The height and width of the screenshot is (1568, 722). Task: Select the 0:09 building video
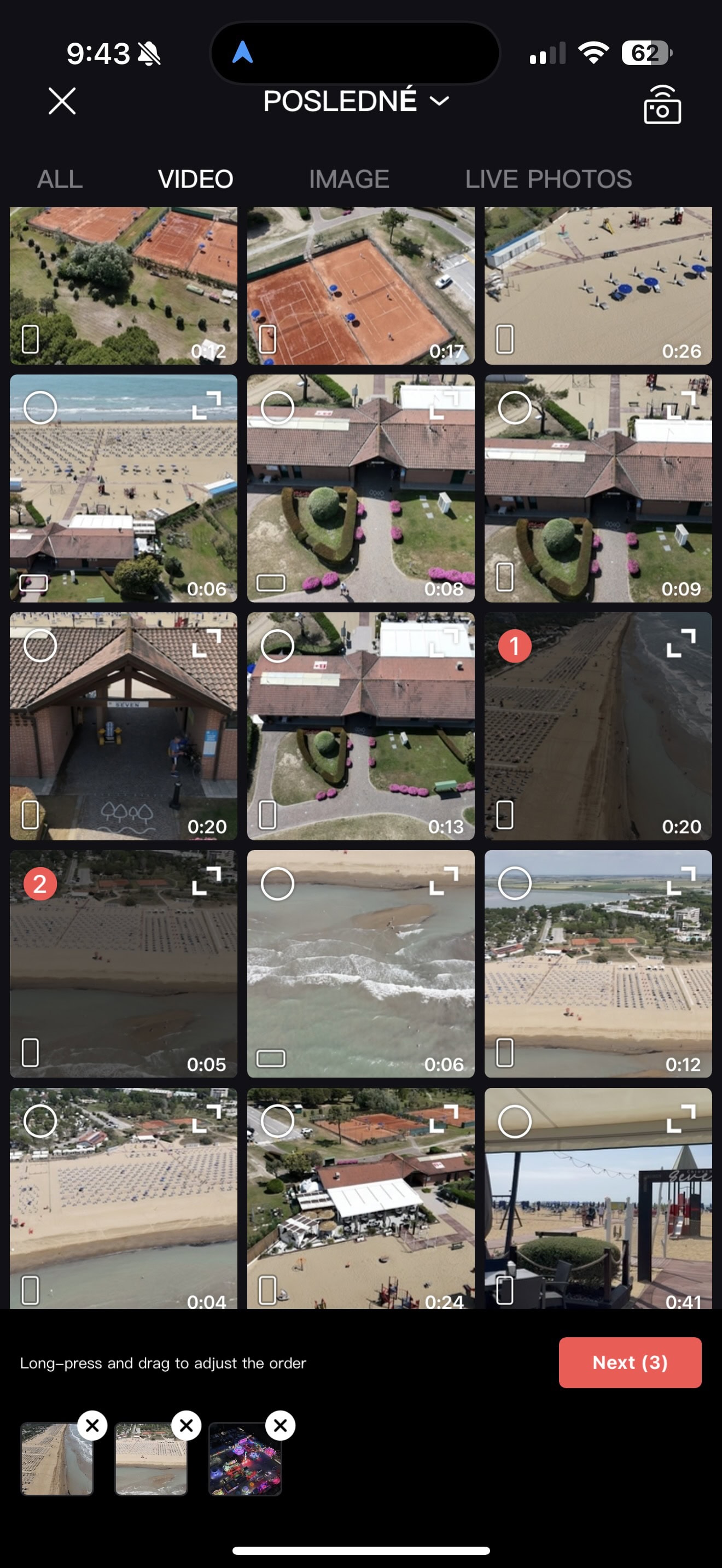pyautogui.click(x=515, y=407)
